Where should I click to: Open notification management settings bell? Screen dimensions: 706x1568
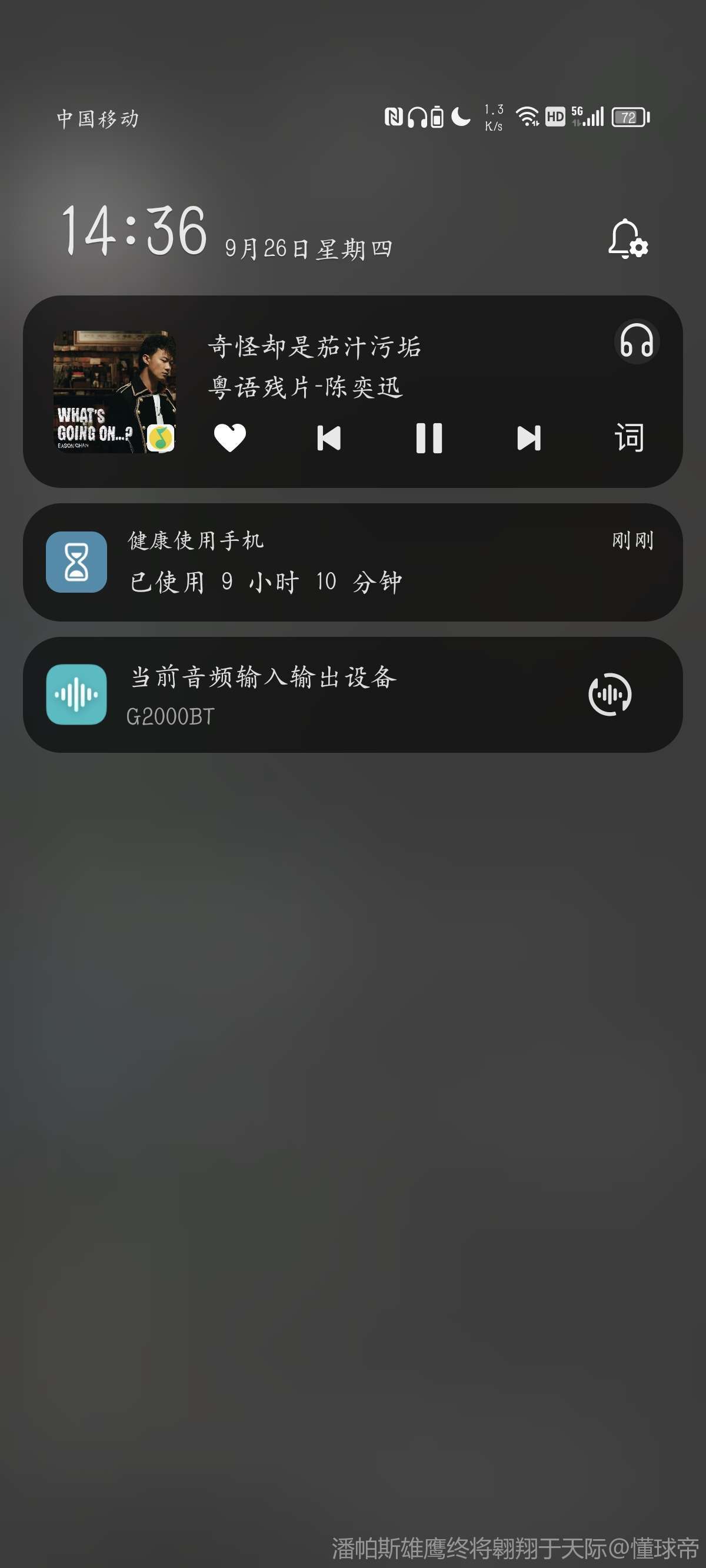[628, 238]
